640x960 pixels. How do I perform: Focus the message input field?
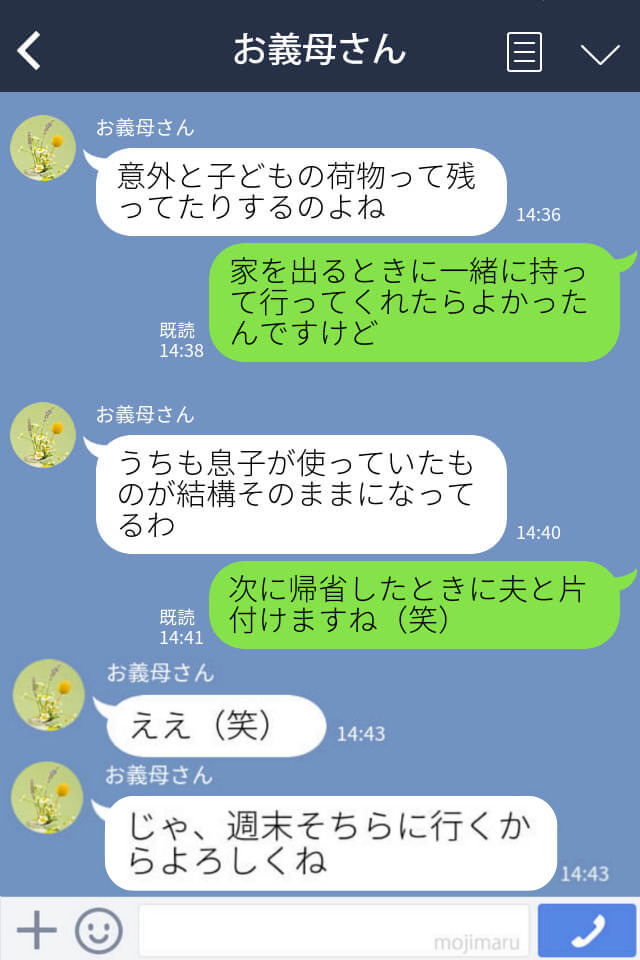coord(333,931)
